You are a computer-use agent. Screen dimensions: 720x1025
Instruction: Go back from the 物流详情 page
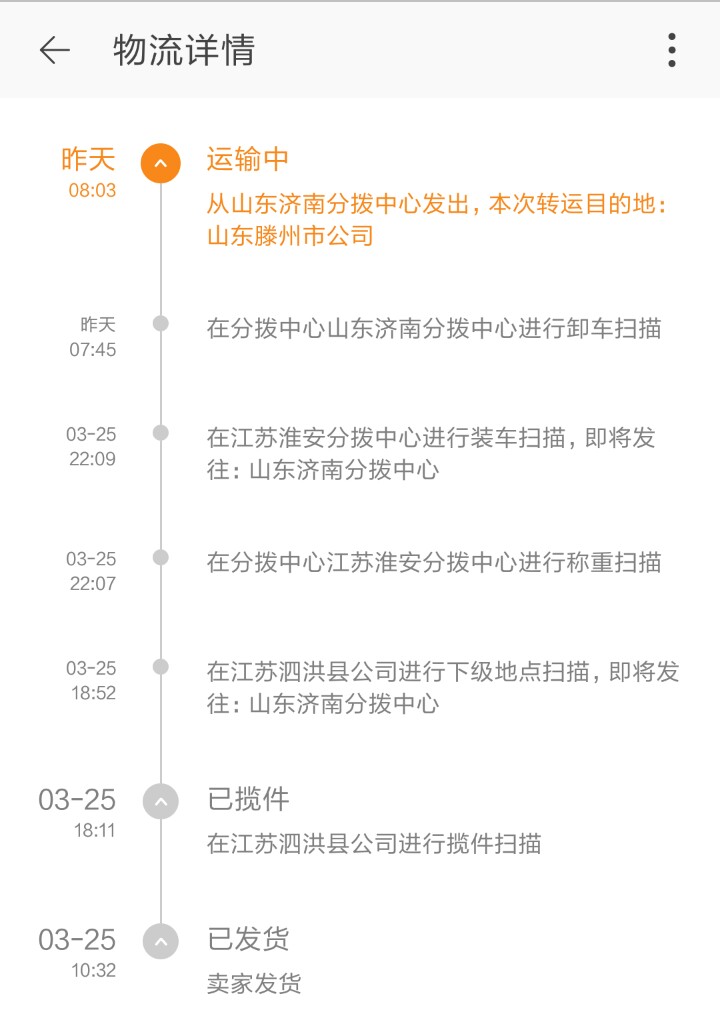54,50
